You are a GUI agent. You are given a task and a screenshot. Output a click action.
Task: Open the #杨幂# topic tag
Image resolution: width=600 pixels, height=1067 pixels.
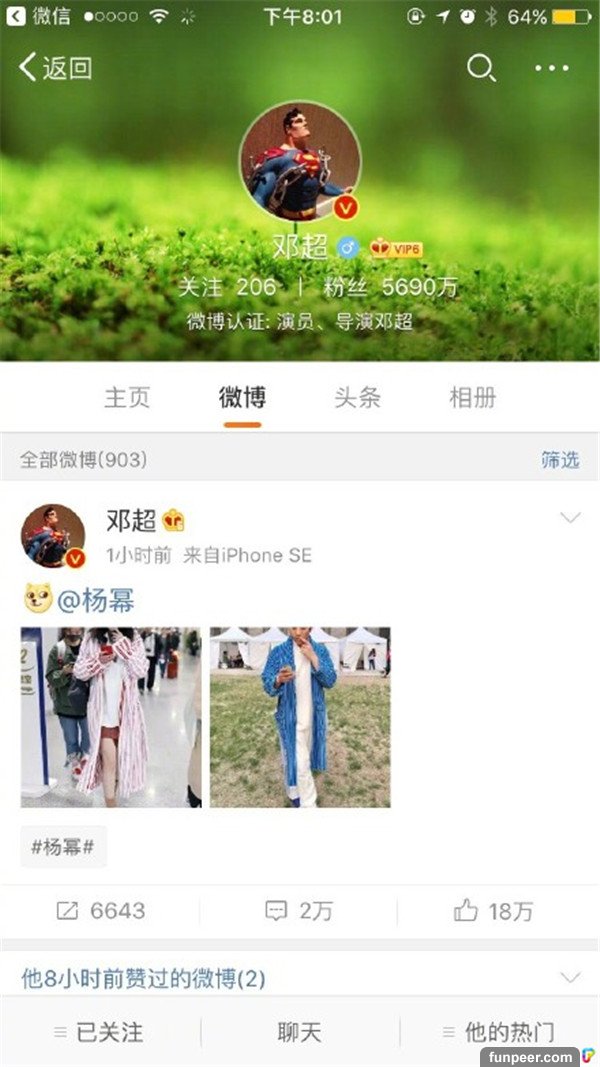(x=62, y=846)
